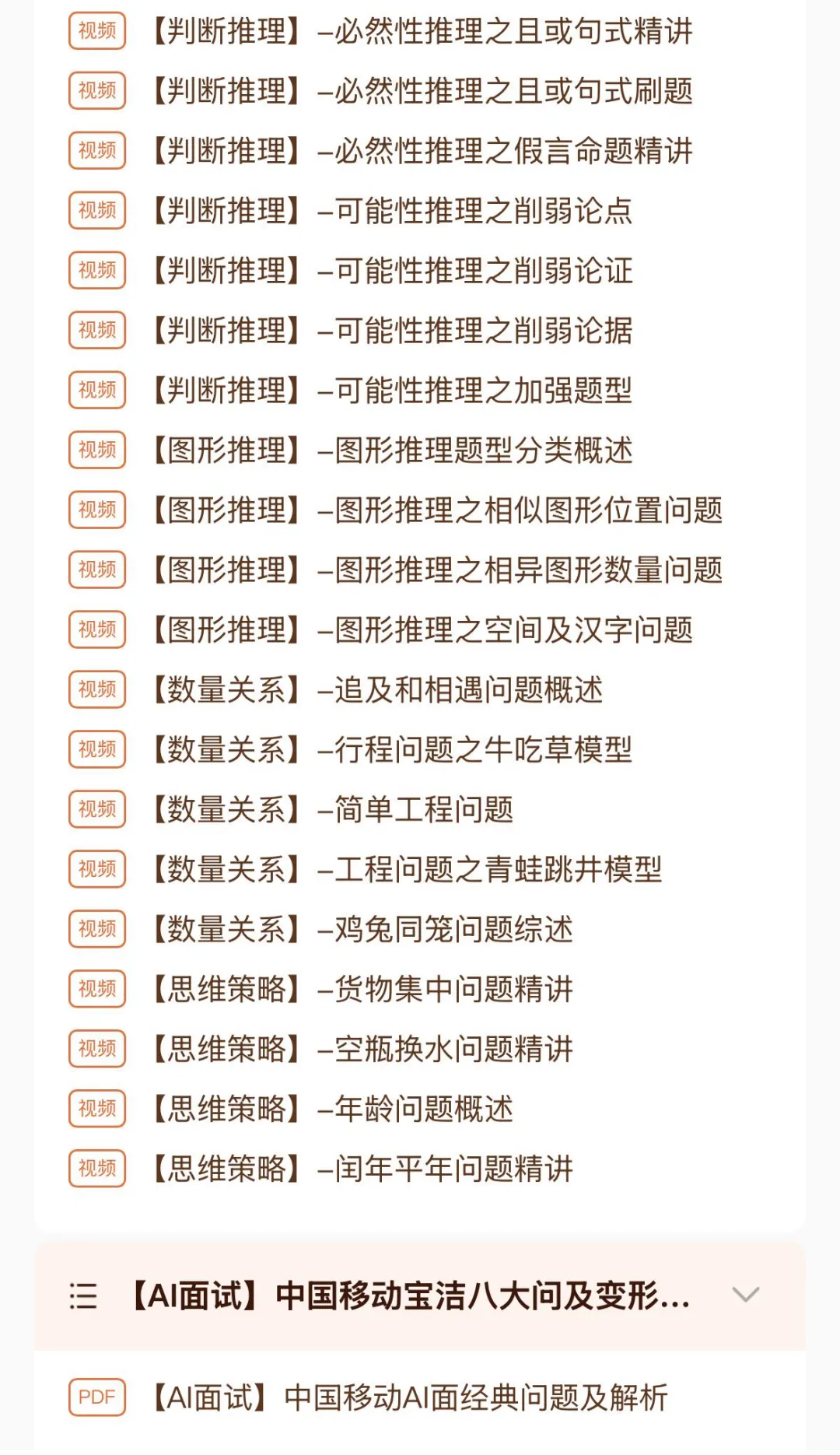Open 图形推理之空间及汉字问题
The image size is (840, 1455).
pyautogui.click(x=420, y=630)
